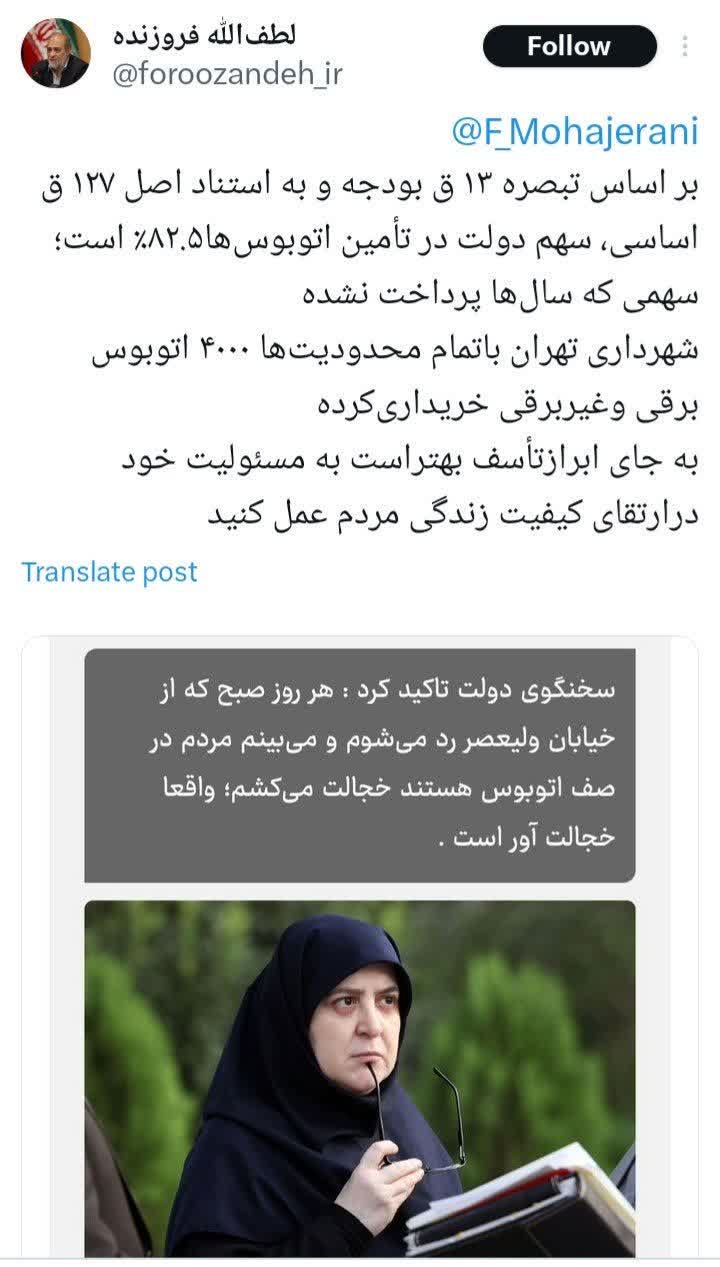Image resolution: width=720 pixels, height=1267 pixels.
Task: Translate this post
Action: [x=109, y=572]
